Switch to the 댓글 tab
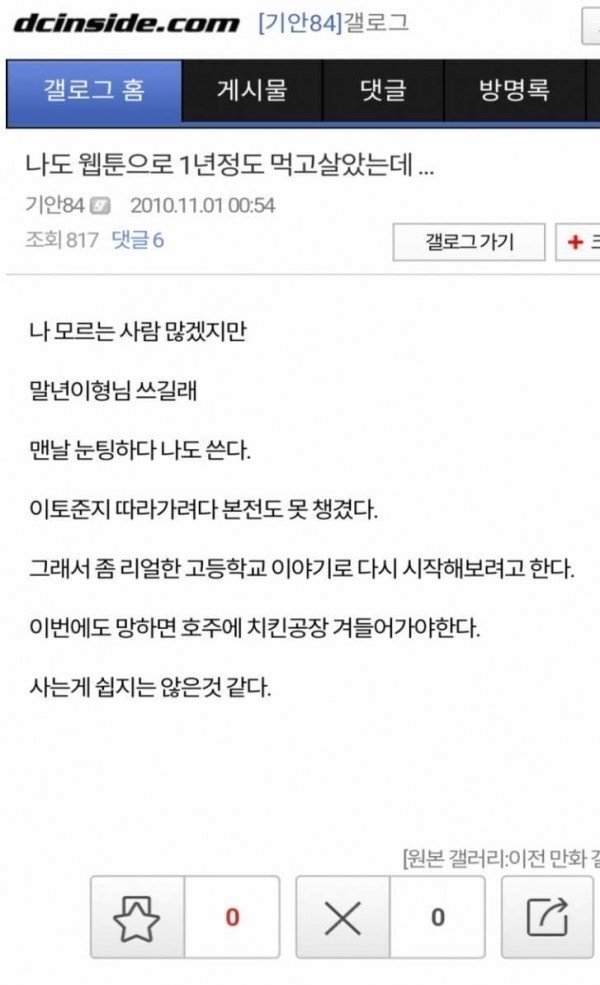The image size is (600, 985). (382, 91)
